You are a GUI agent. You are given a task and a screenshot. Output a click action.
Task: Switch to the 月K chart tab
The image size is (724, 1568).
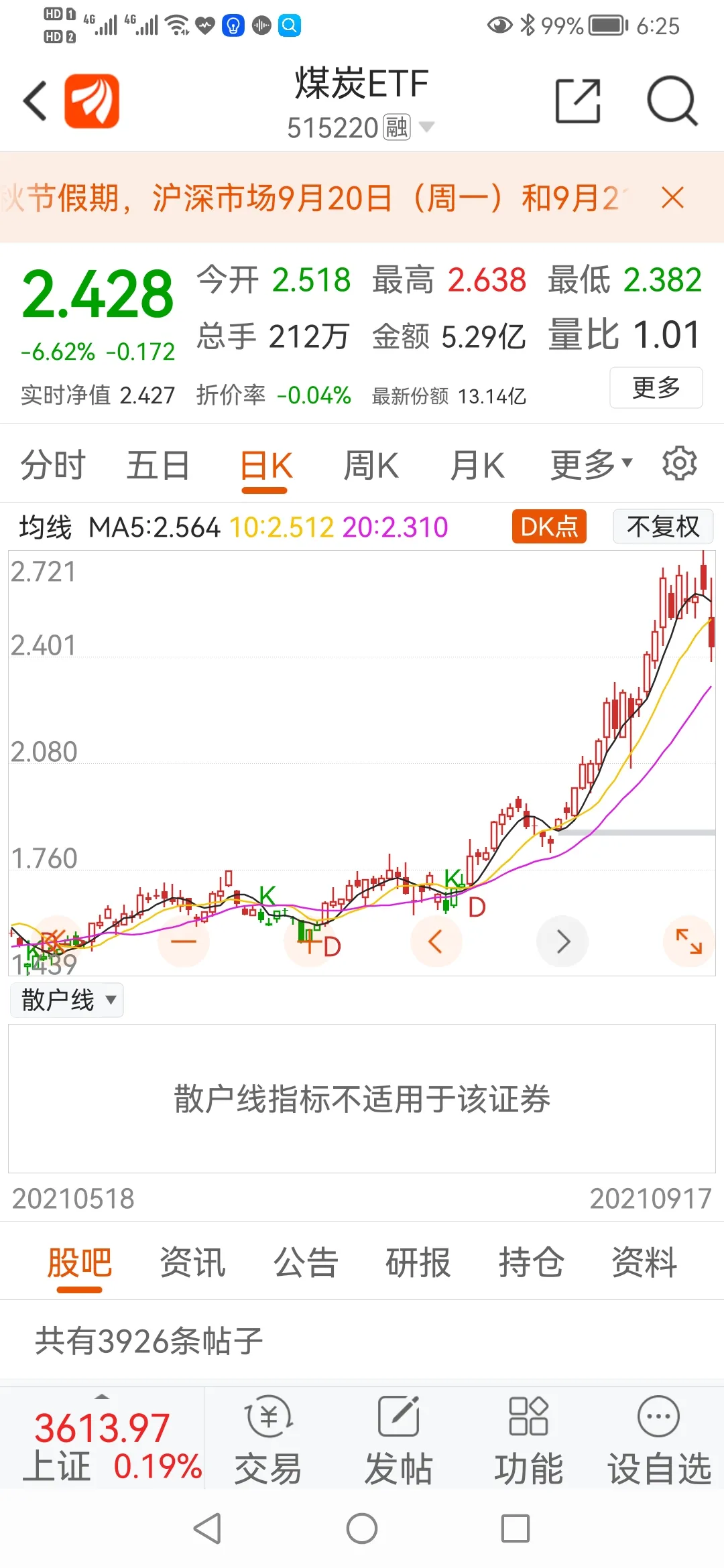tap(477, 465)
